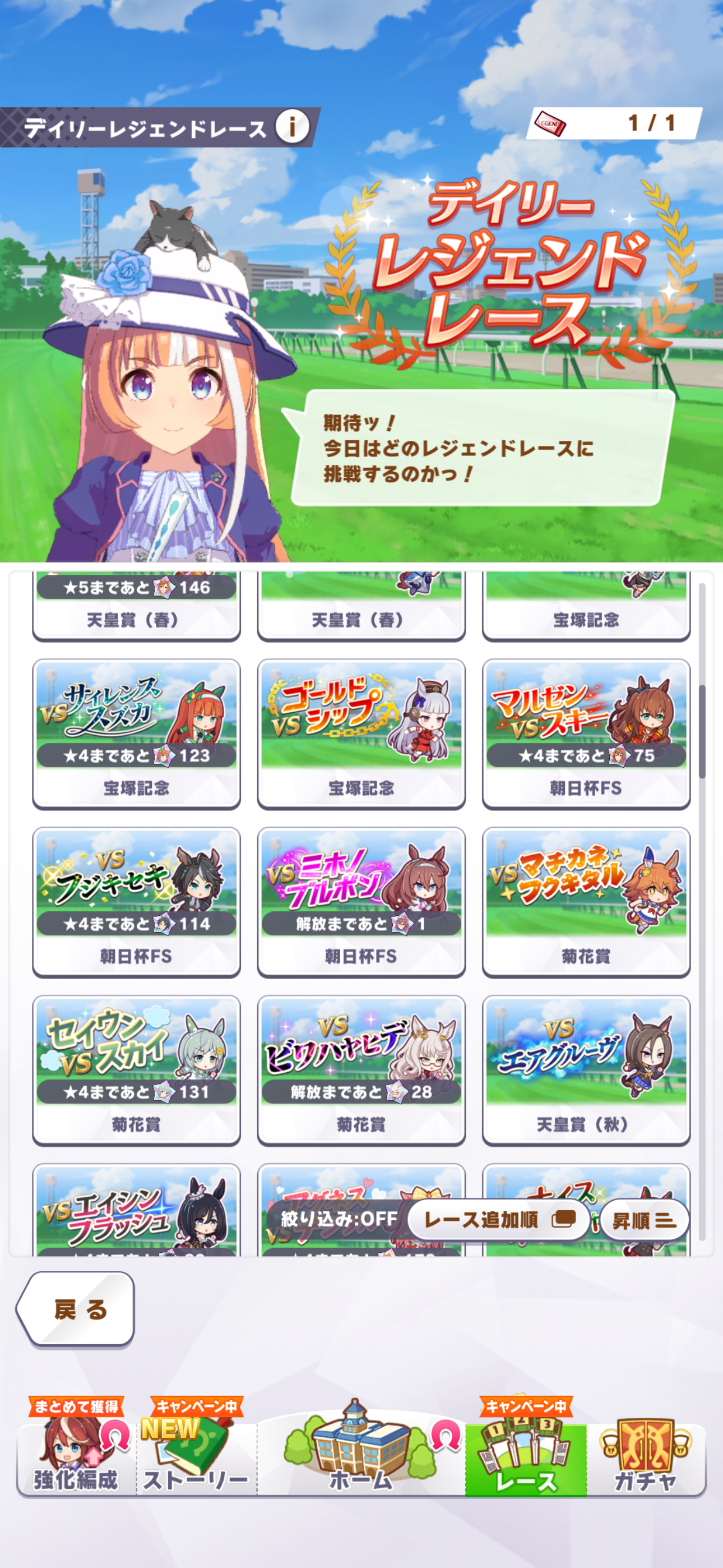Select the VS ゴールドシップ race card

click(x=361, y=734)
